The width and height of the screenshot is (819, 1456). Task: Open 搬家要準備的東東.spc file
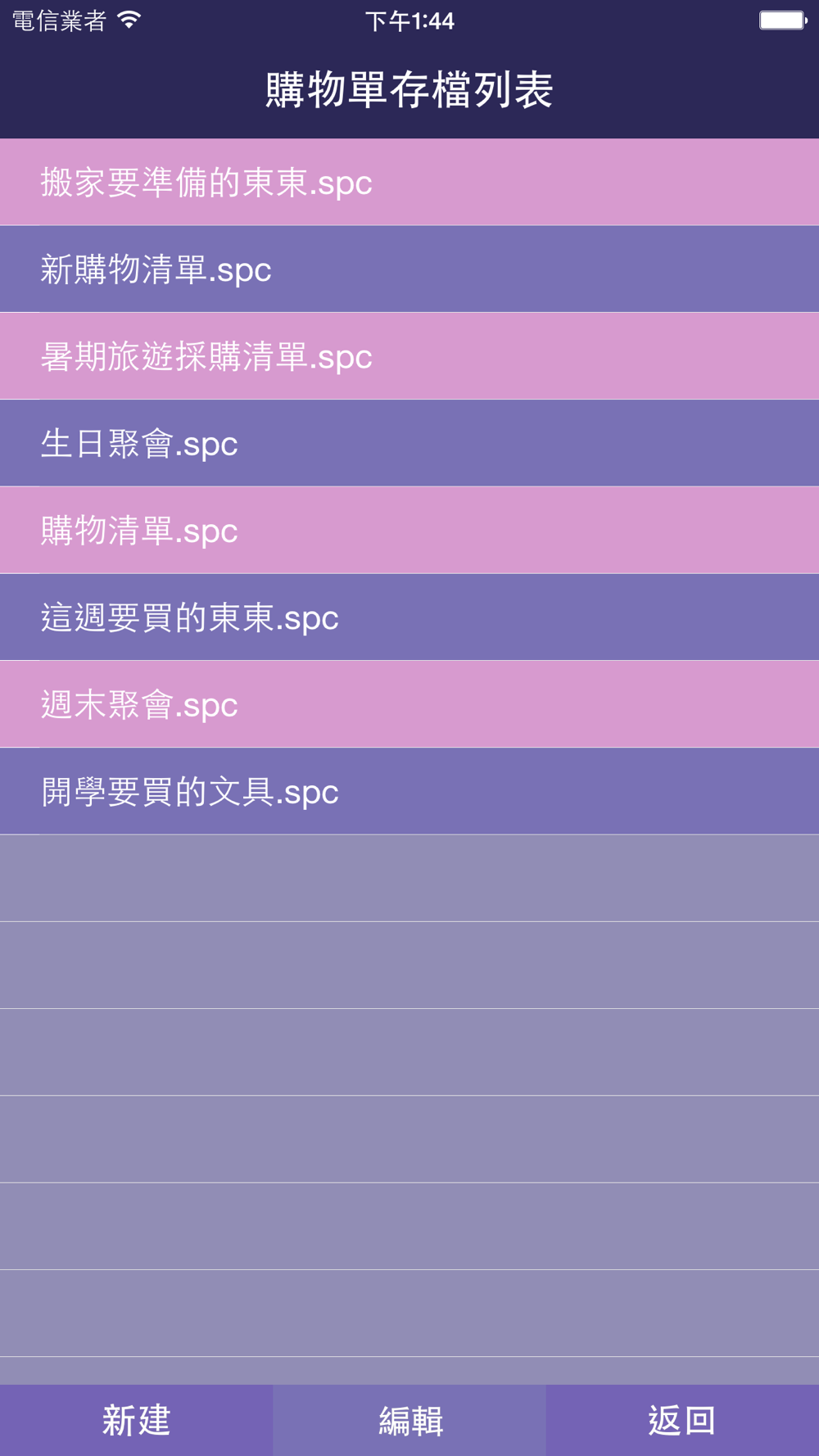point(206,183)
